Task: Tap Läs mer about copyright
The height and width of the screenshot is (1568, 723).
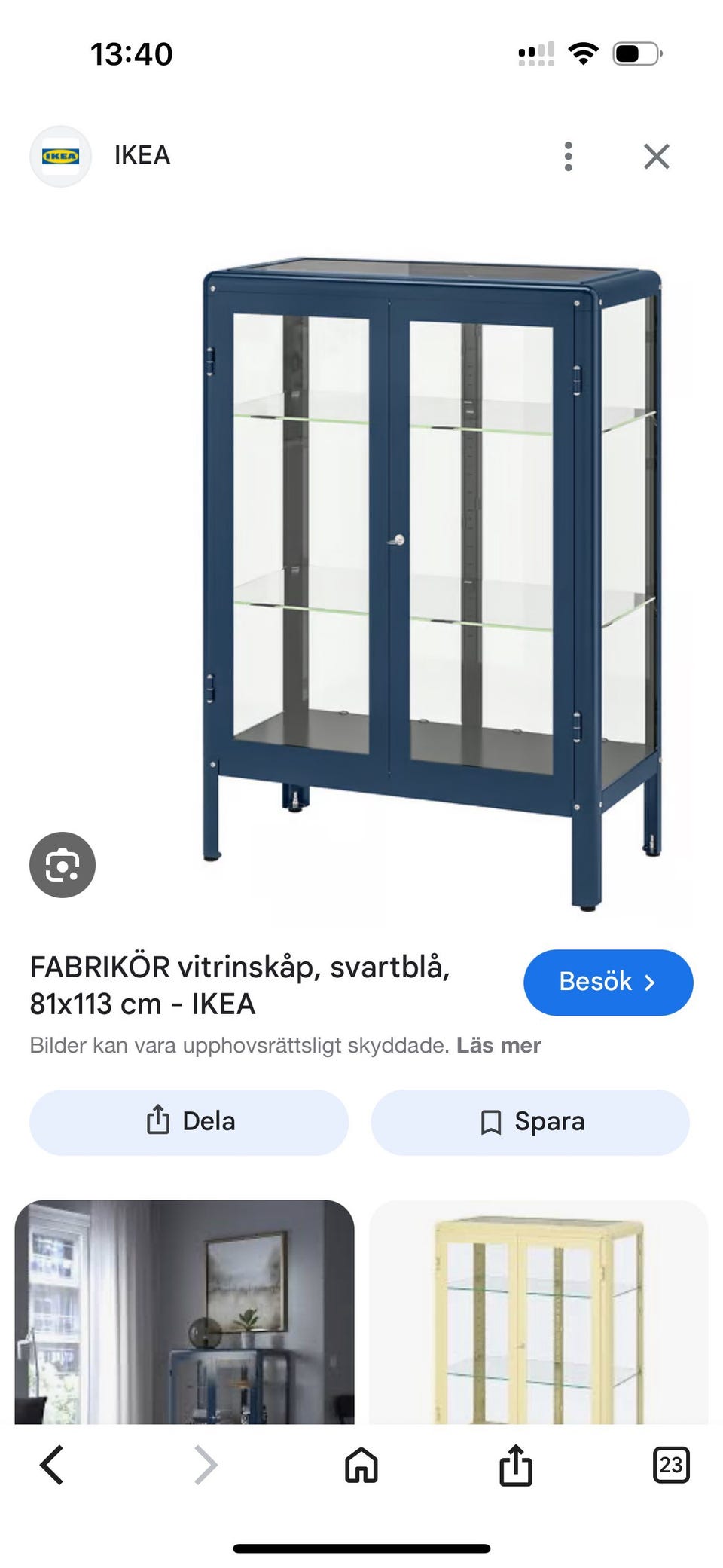Action: 498,1045
